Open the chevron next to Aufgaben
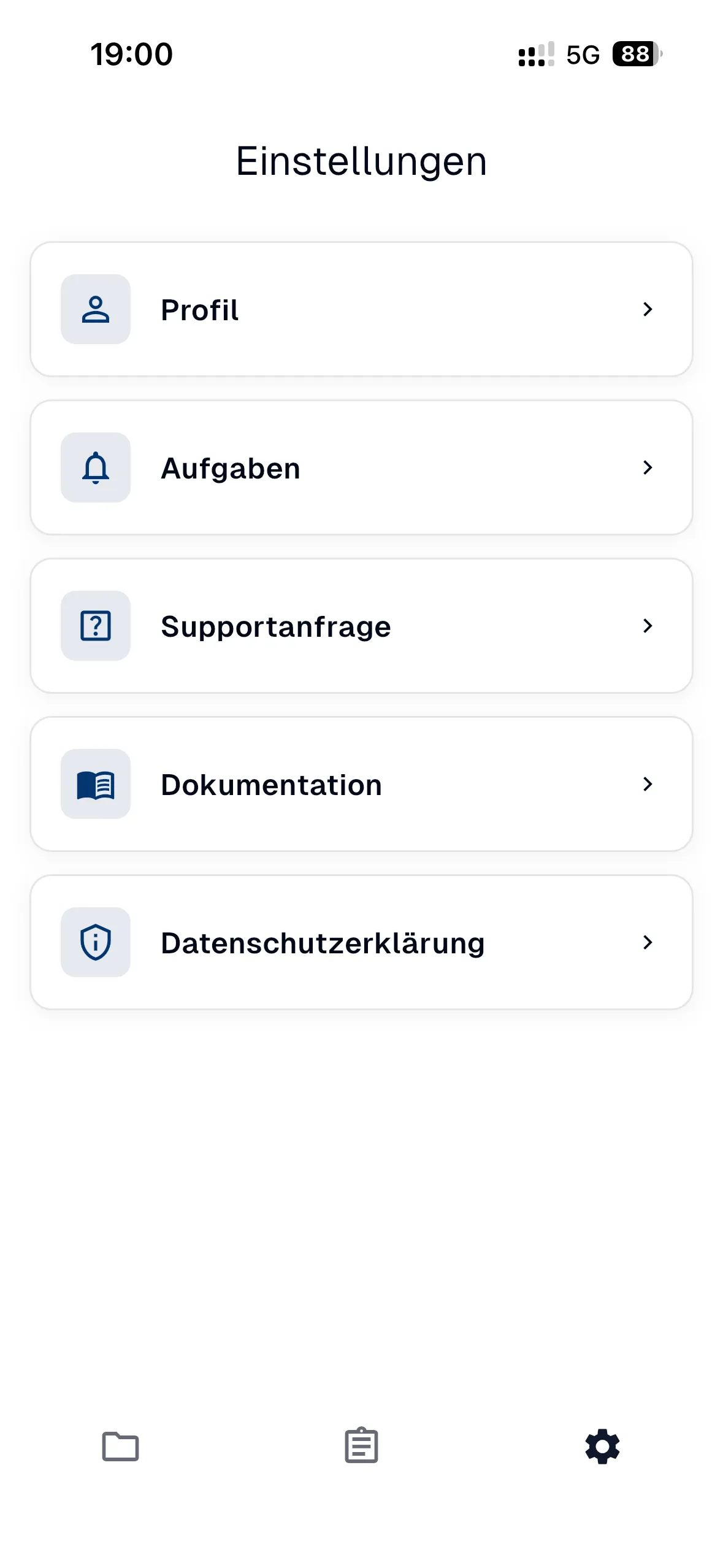723x1568 pixels. click(x=648, y=467)
